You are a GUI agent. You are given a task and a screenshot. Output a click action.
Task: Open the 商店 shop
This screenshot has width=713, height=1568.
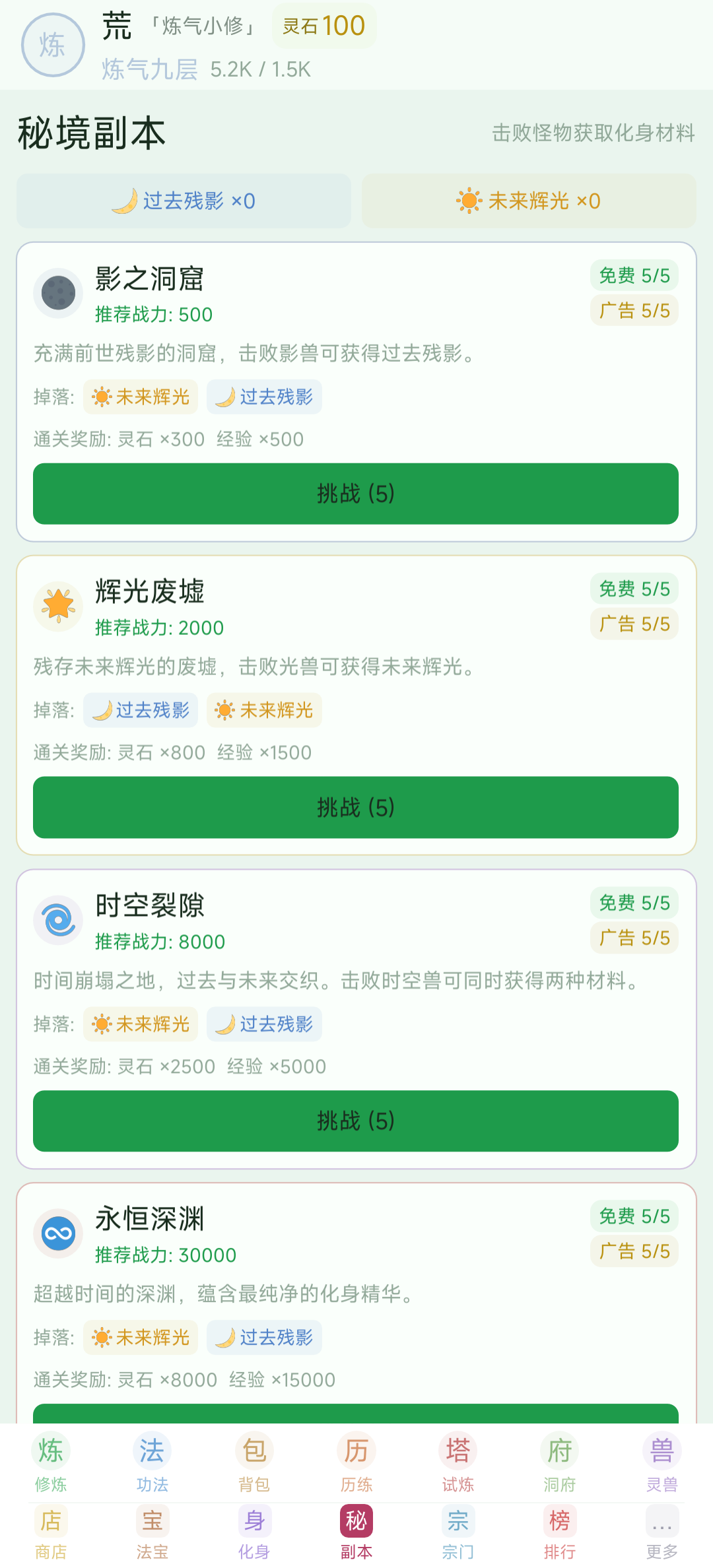point(51,1532)
